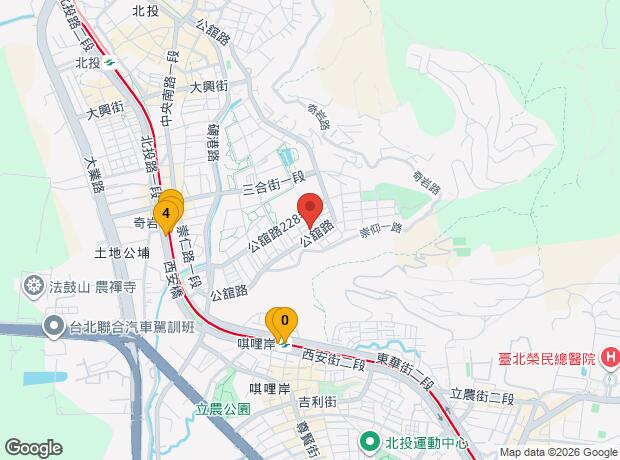
Task: Open the 法鼓山 農禪寺 place icon
Action: click(x=34, y=286)
